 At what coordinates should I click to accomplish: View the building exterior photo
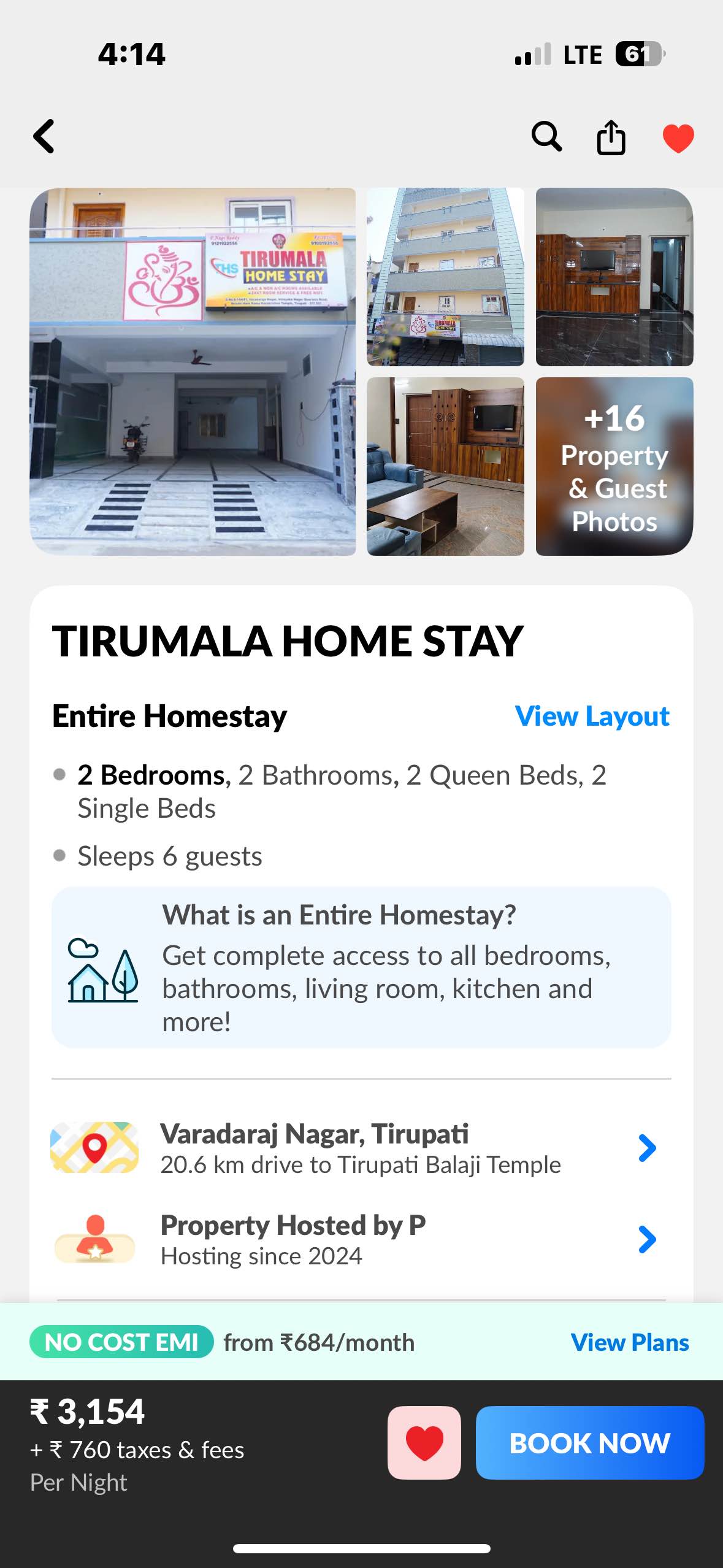pos(445,277)
